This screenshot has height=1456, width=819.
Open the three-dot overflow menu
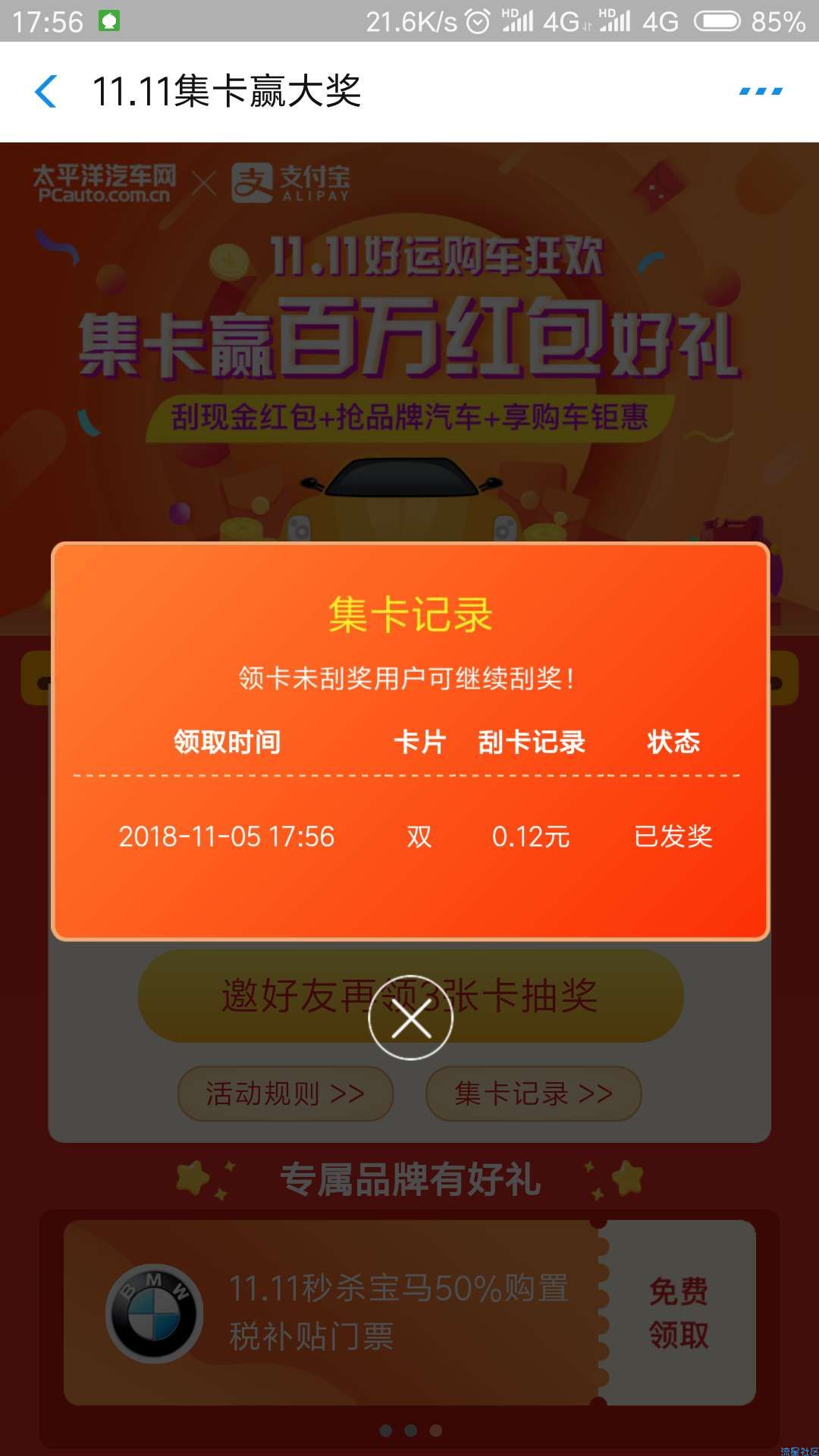coord(761,92)
